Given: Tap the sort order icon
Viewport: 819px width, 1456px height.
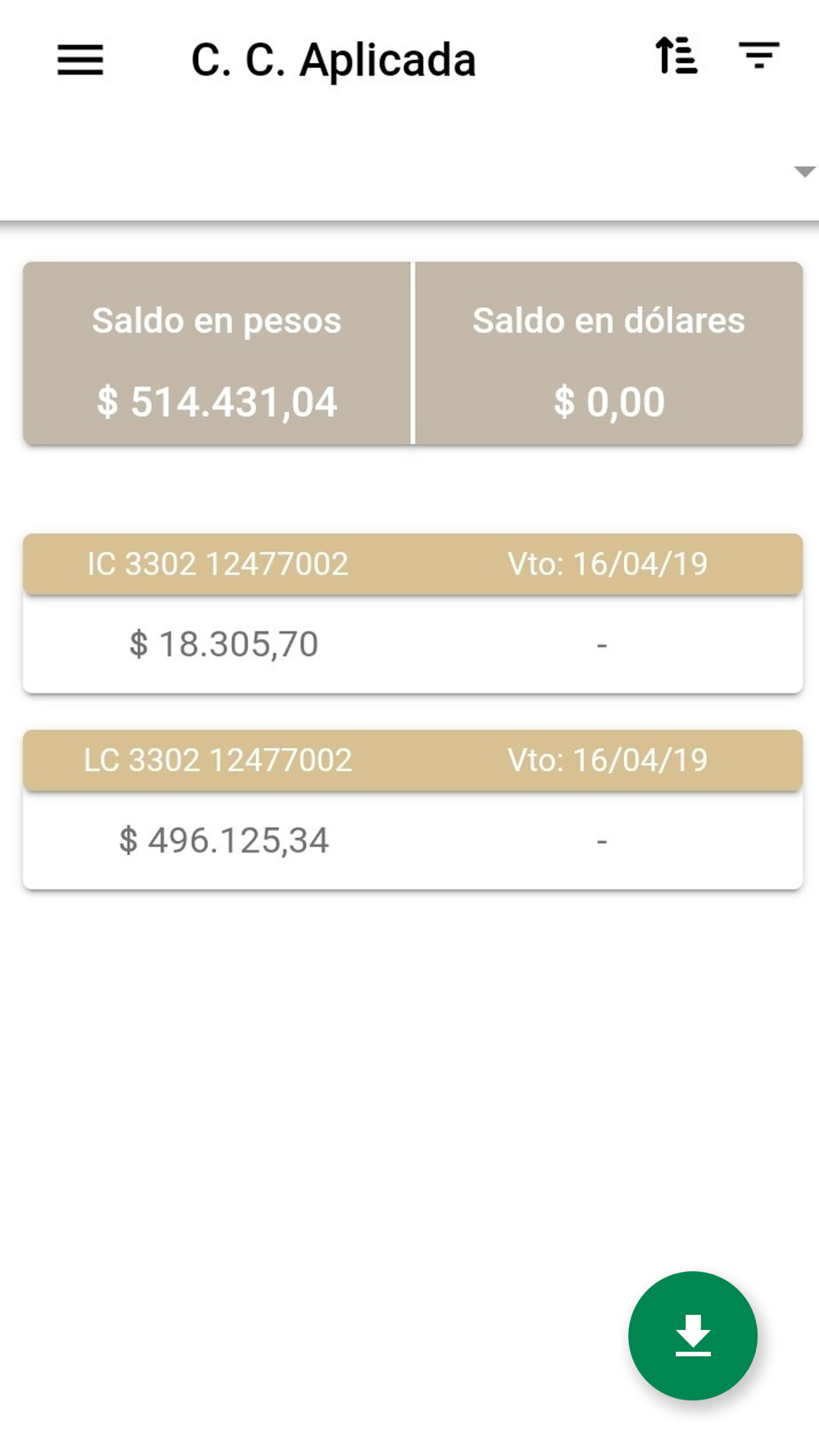Looking at the screenshot, I should (x=676, y=57).
